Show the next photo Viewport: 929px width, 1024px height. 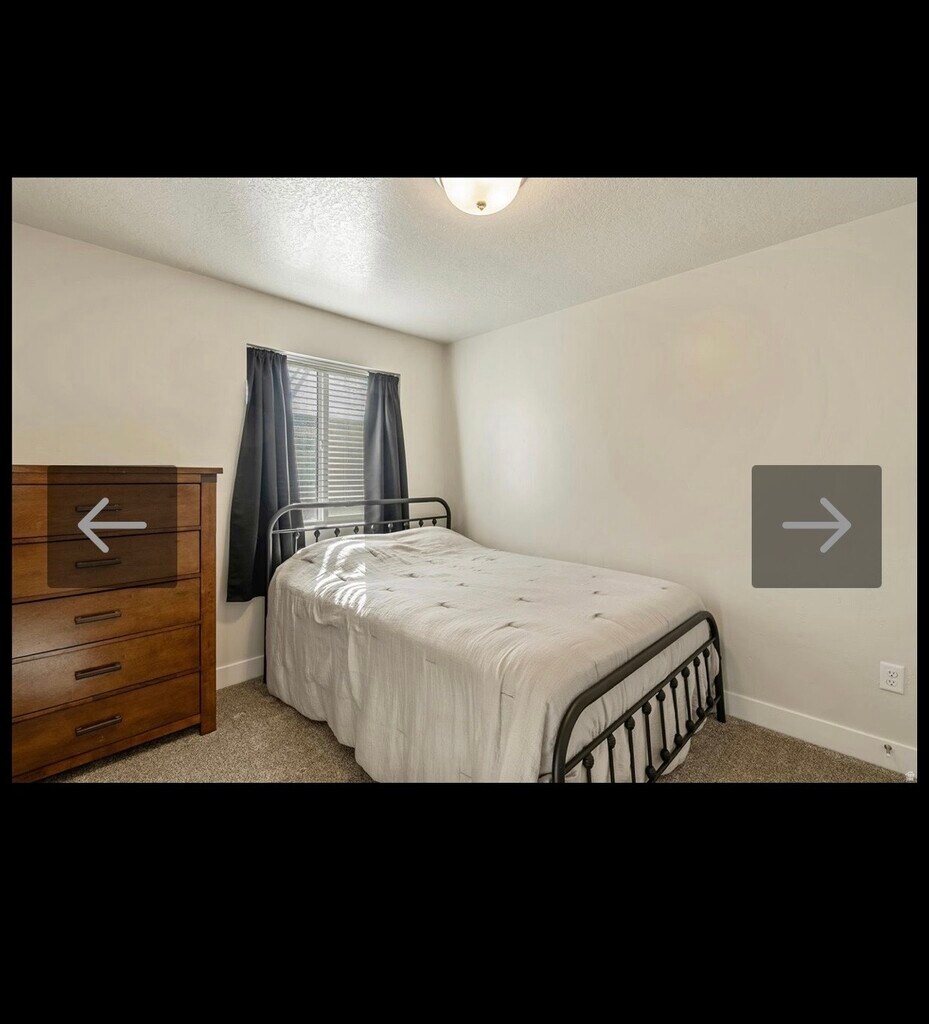tap(816, 526)
